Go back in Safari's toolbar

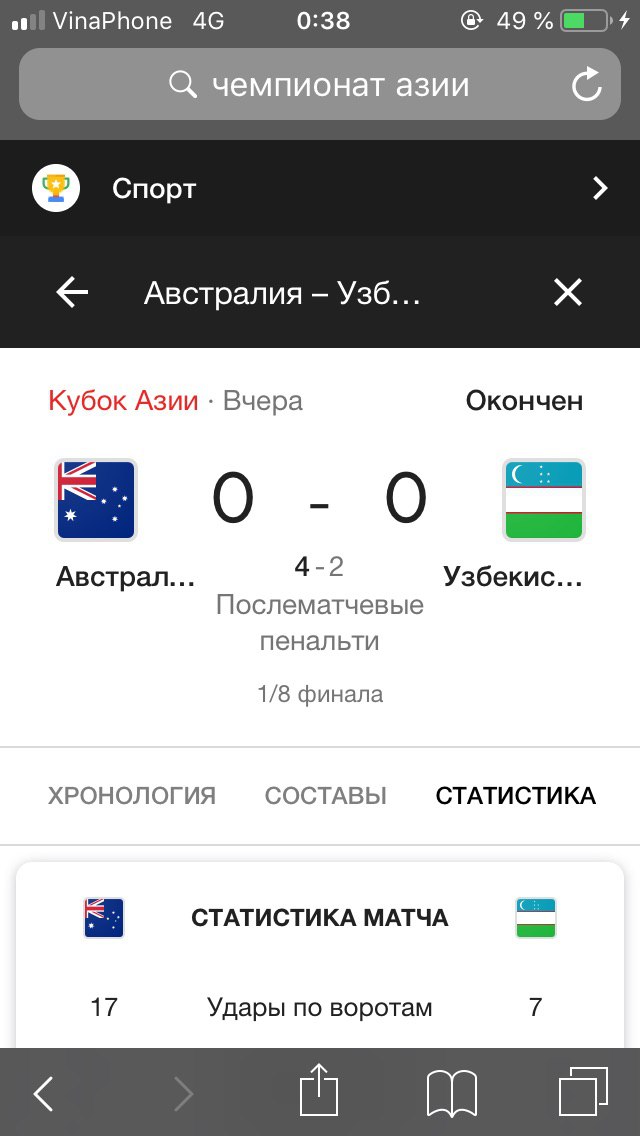pos(44,1094)
